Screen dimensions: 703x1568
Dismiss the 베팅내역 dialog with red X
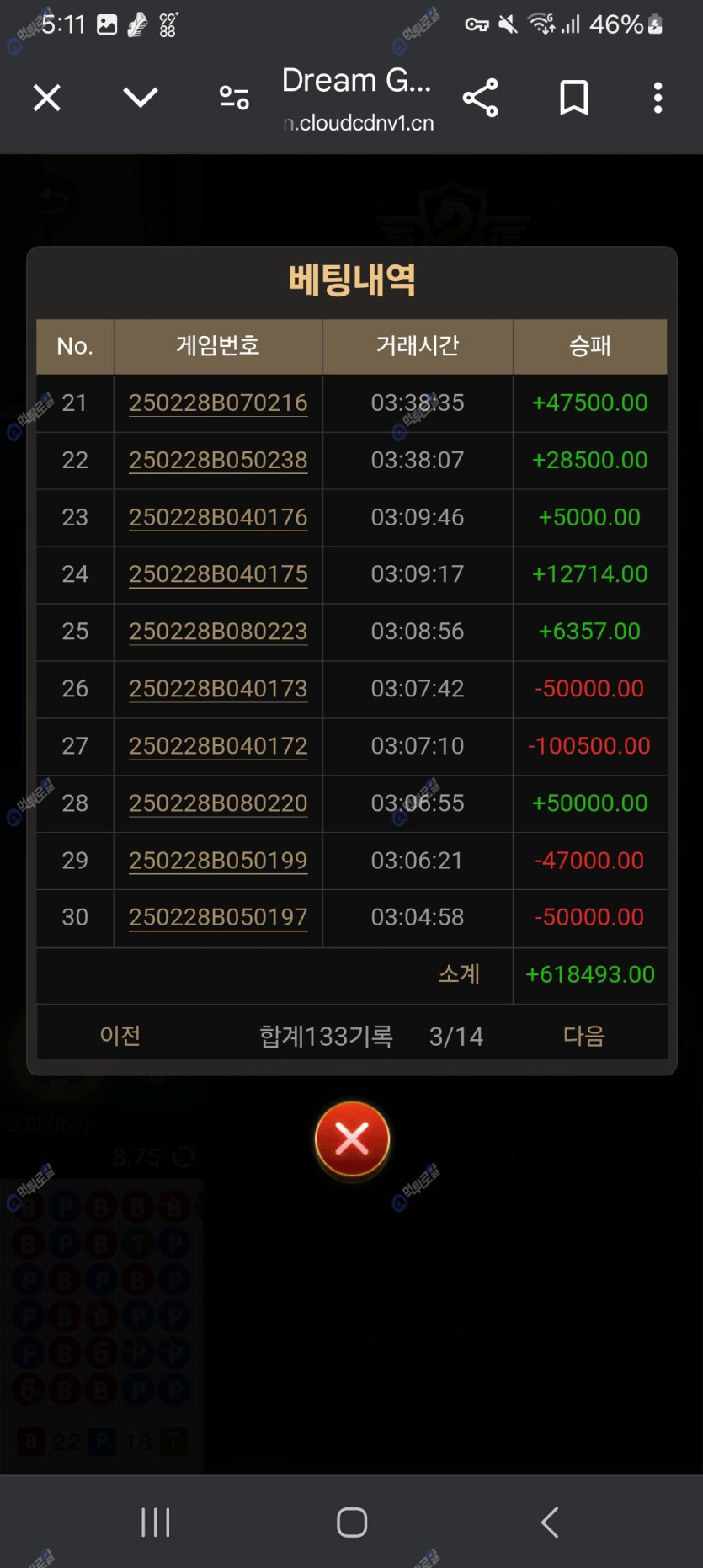click(352, 1139)
